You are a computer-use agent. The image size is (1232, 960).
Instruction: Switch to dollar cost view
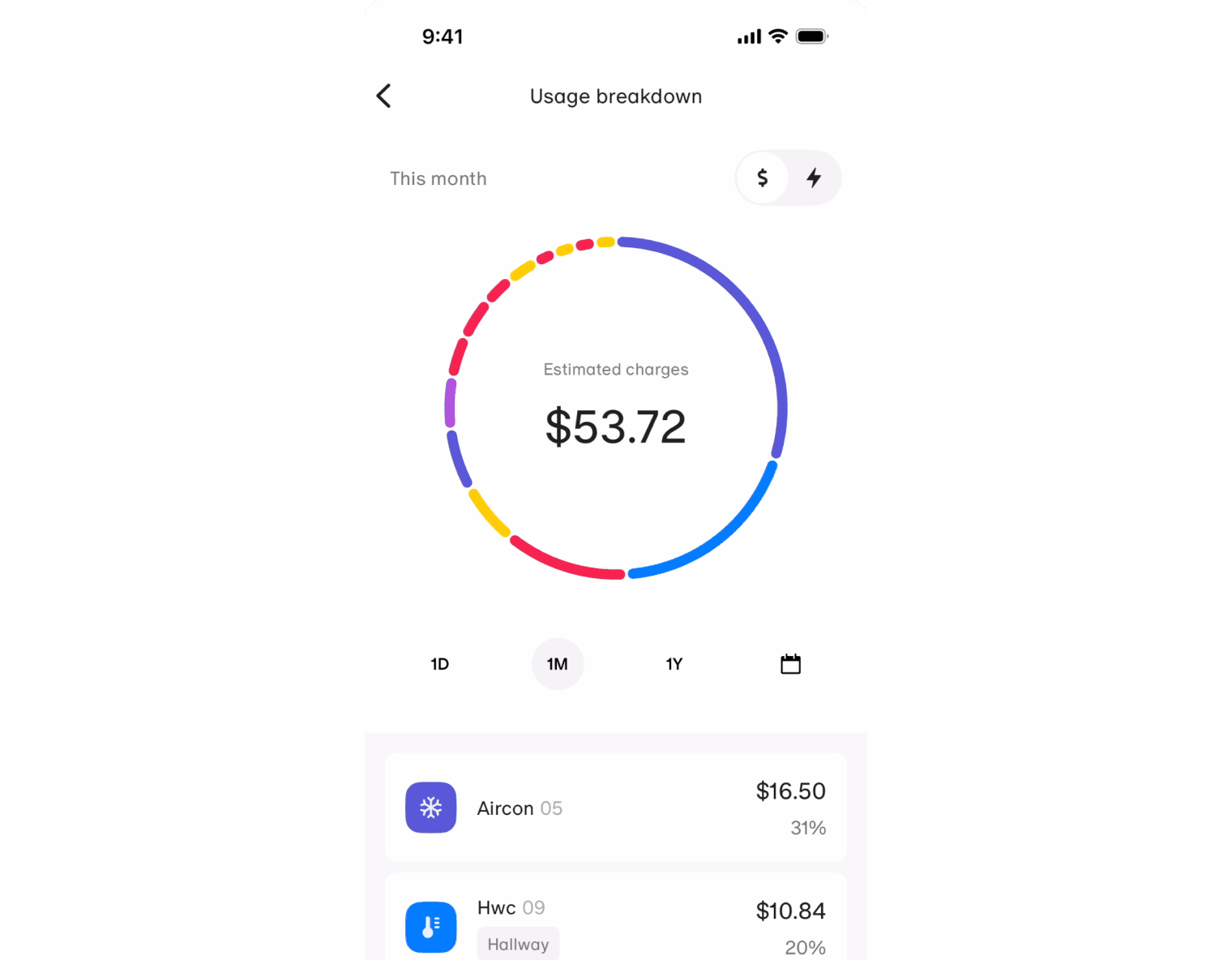(x=763, y=178)
